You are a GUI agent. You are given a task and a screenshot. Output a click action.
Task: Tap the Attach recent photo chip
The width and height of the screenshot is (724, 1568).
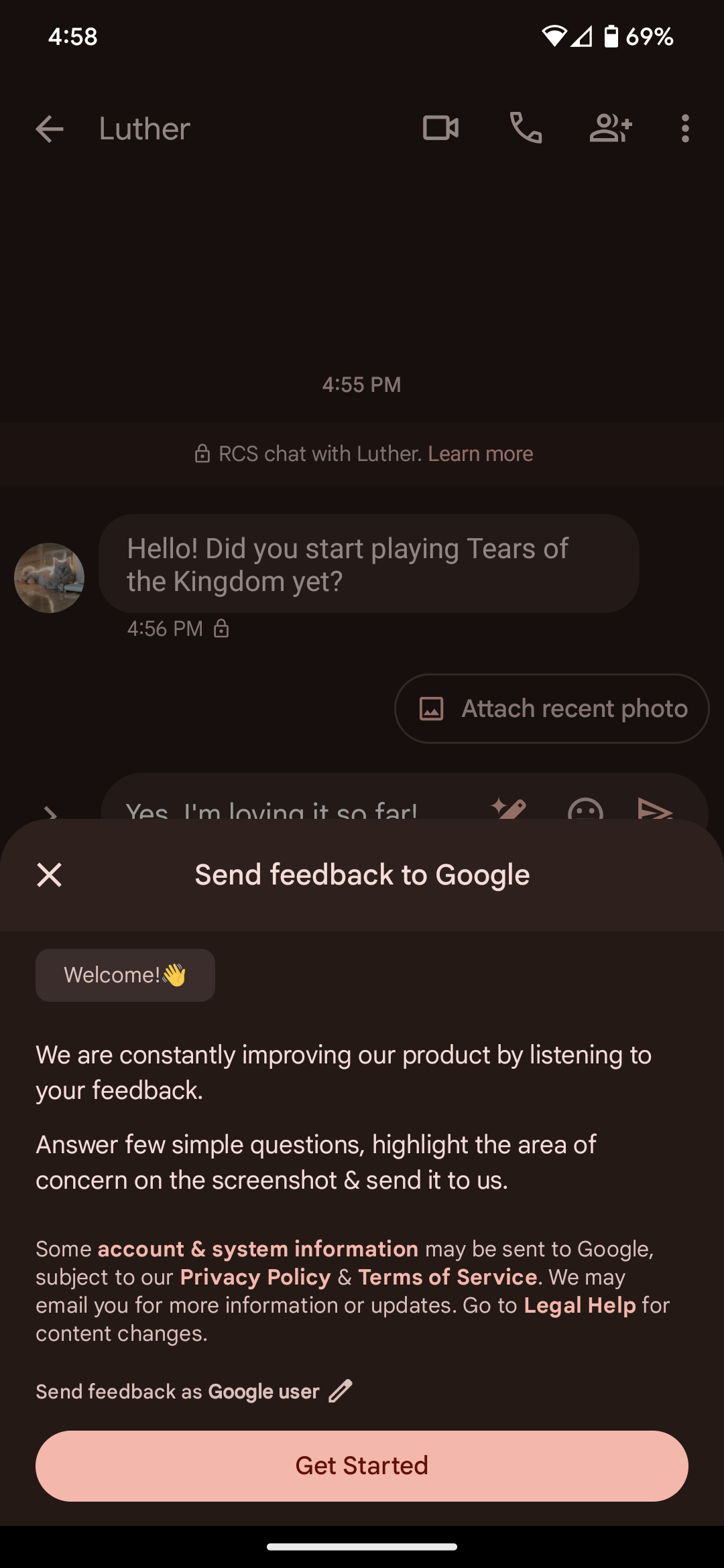coord(552,708)
